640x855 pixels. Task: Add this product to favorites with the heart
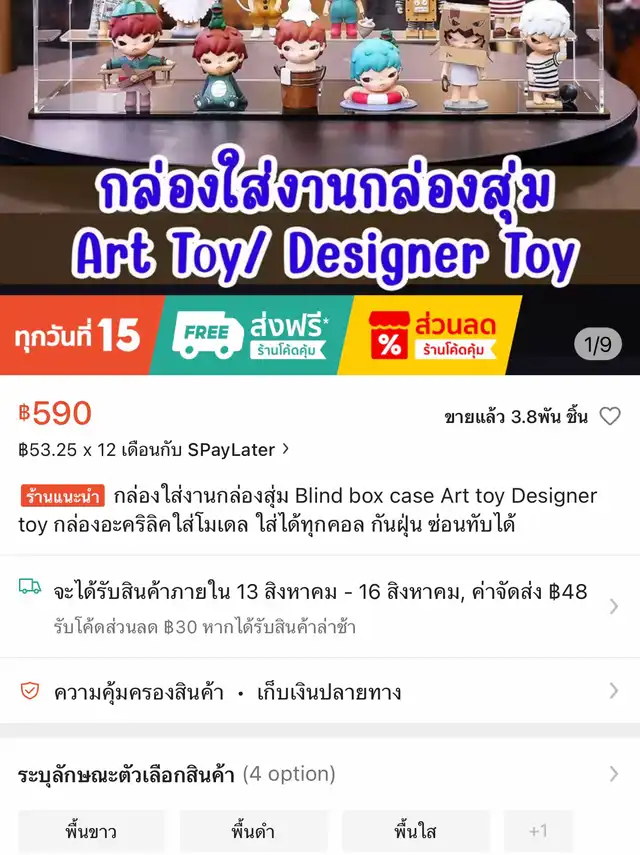[x=609, y=417]
